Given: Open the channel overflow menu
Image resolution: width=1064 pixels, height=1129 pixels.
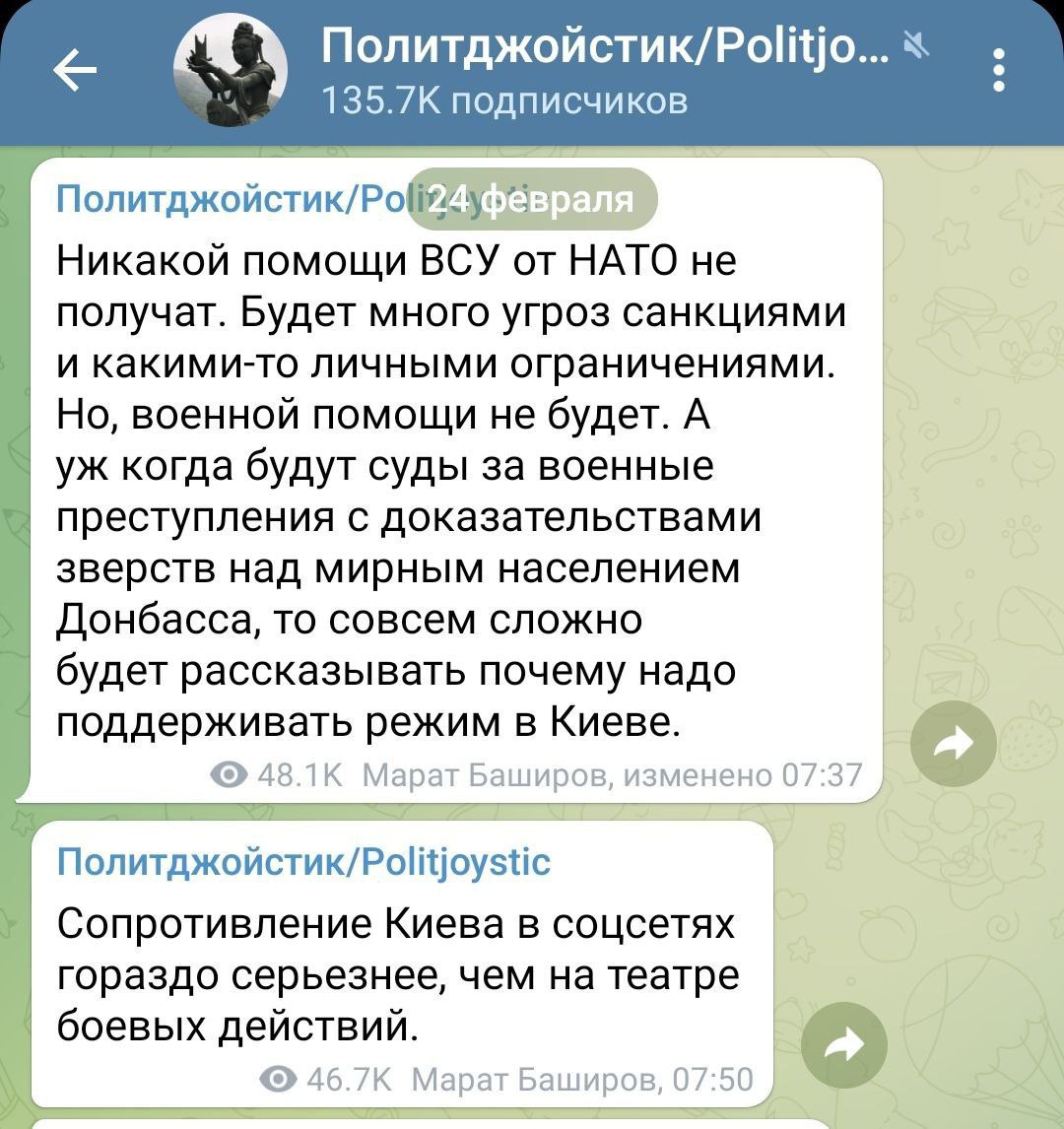Looking at the screenshot, I should coord(999,72).
